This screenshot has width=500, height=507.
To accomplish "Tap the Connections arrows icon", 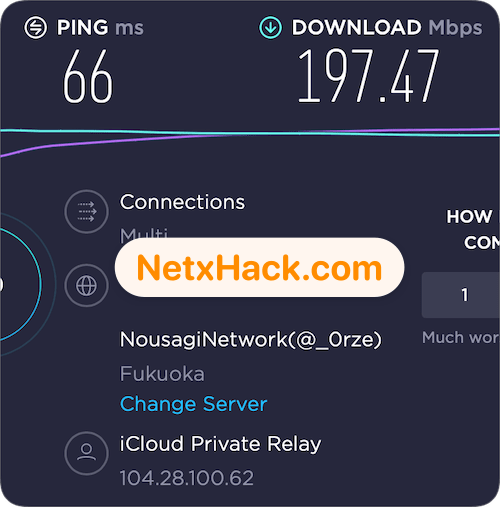I will click(86, 211).
